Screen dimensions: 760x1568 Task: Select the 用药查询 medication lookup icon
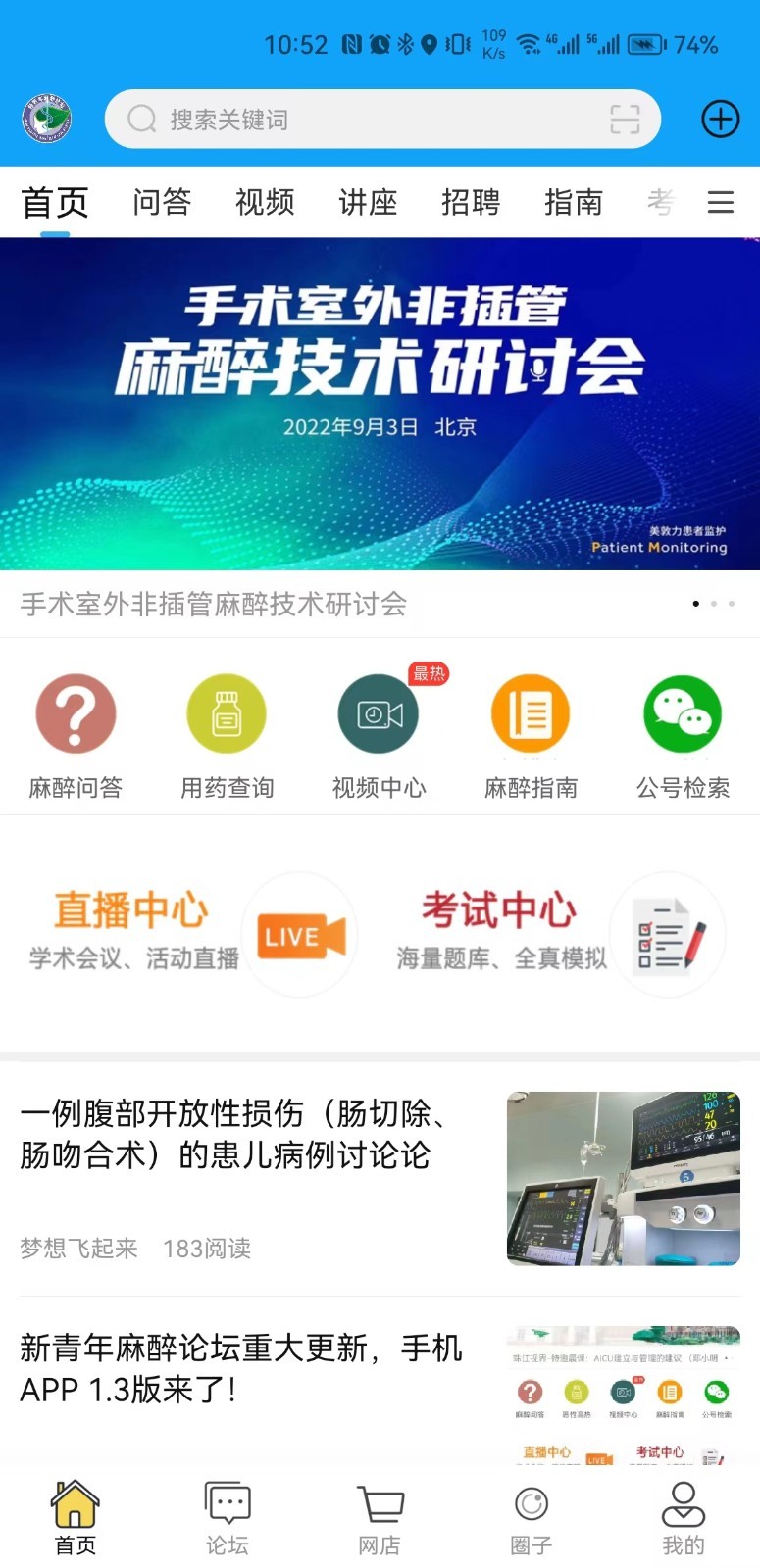[x=227, y=713]
